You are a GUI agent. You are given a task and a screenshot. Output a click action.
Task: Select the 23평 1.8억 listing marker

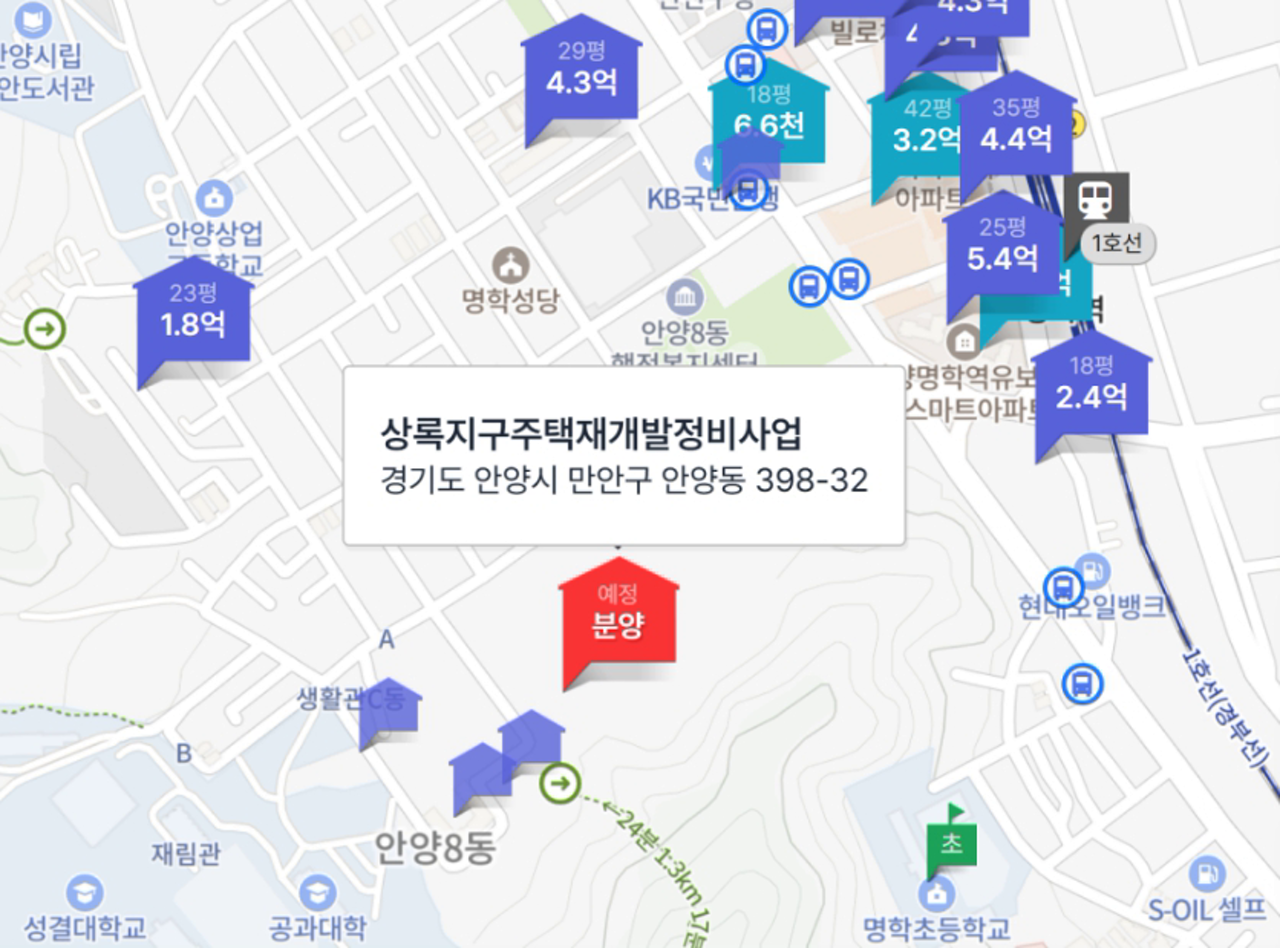(193, 313)
